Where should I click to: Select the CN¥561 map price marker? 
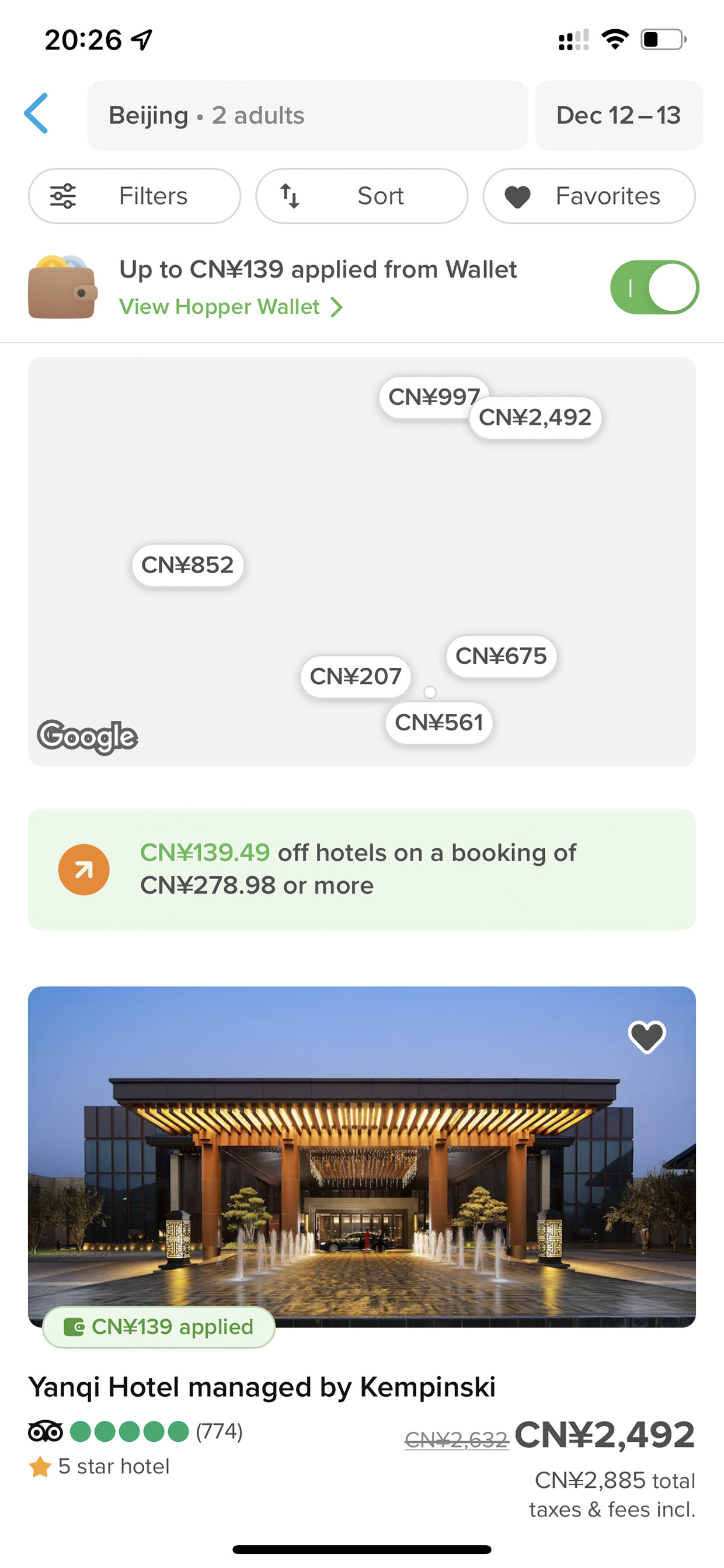click(438, 723)
